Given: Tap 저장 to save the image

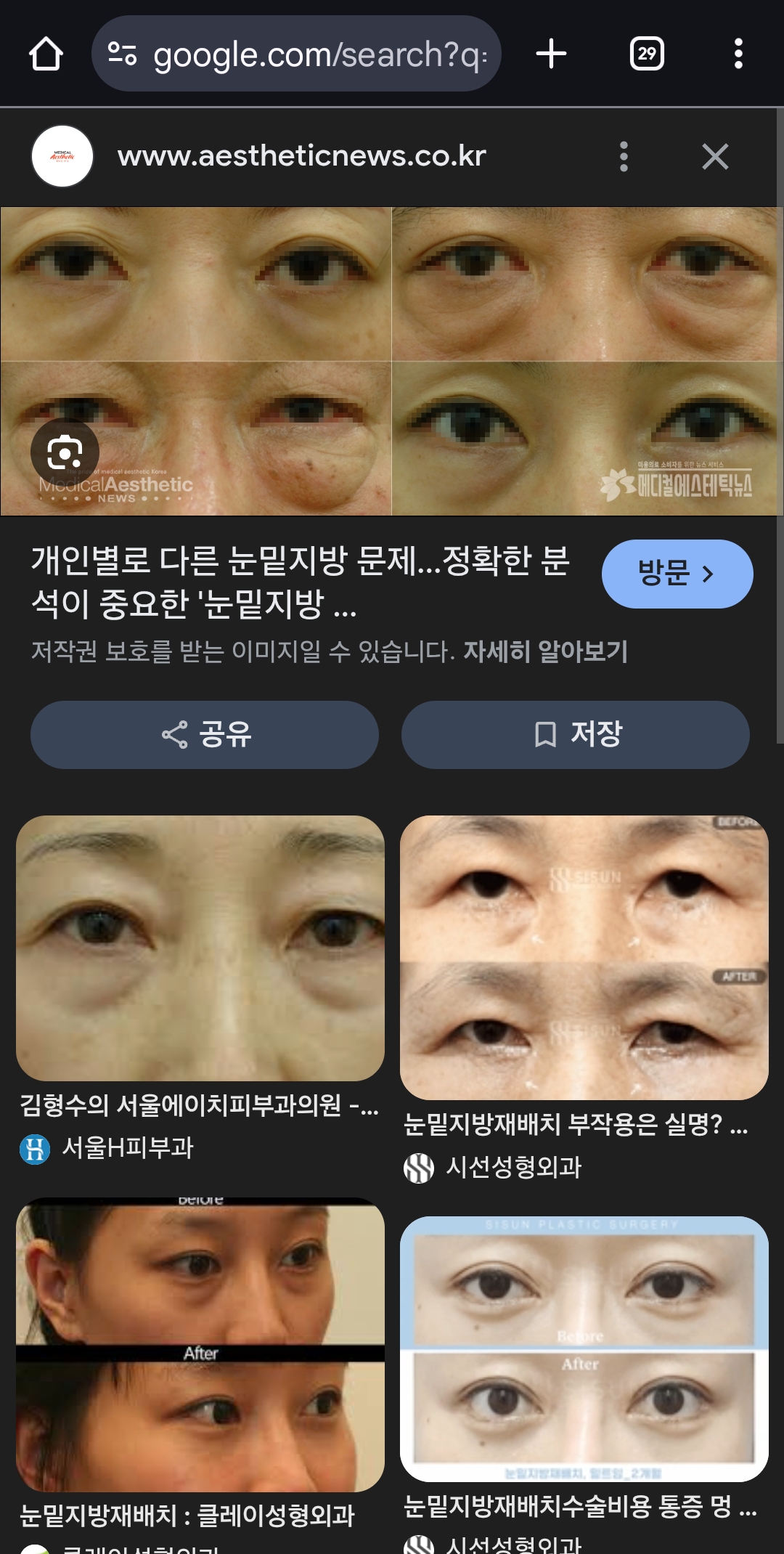Looking at the screenshot, I should pos(576,734).
